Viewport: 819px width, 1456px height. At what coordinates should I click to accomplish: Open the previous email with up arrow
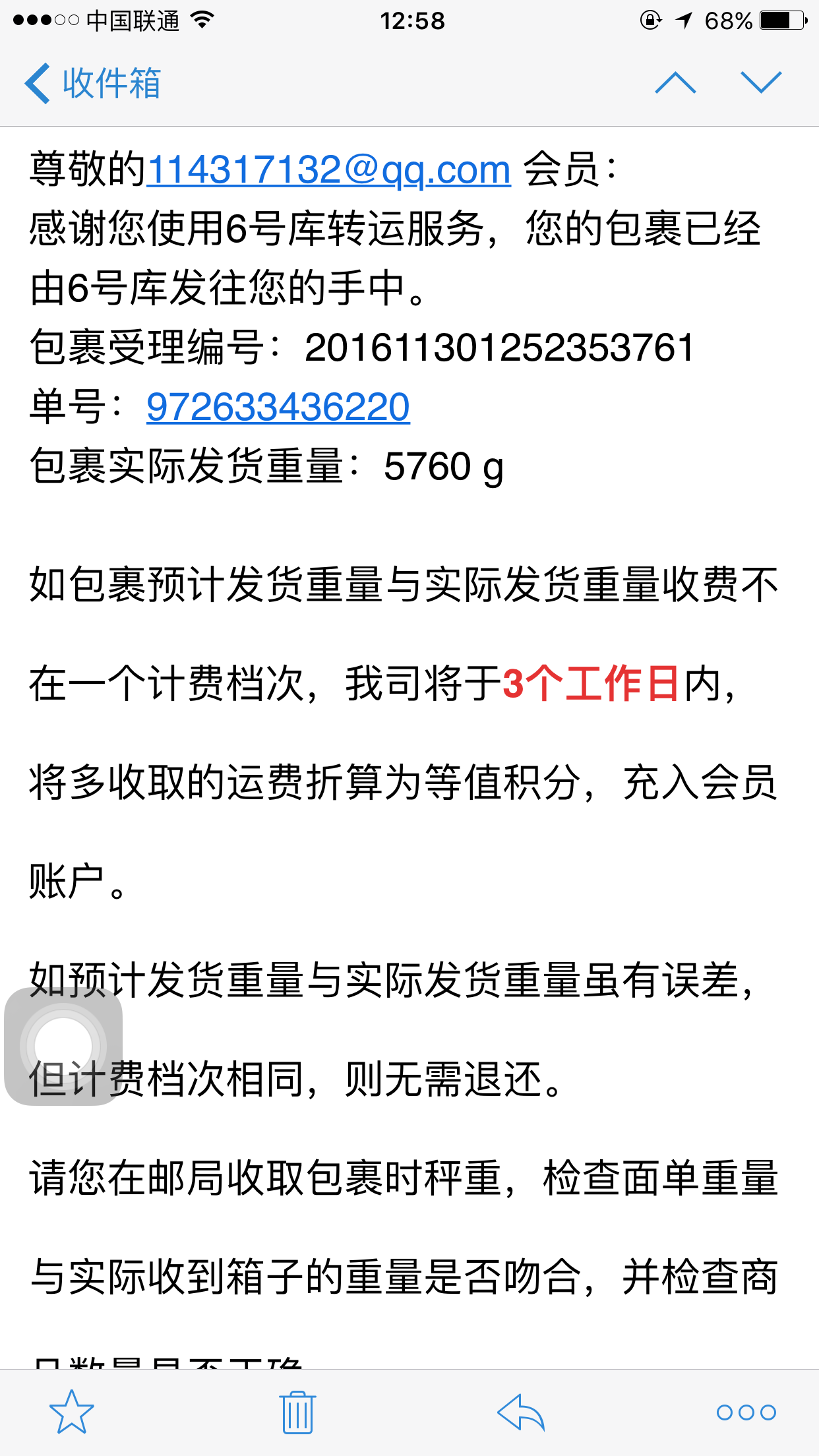(x=675, y=83)
